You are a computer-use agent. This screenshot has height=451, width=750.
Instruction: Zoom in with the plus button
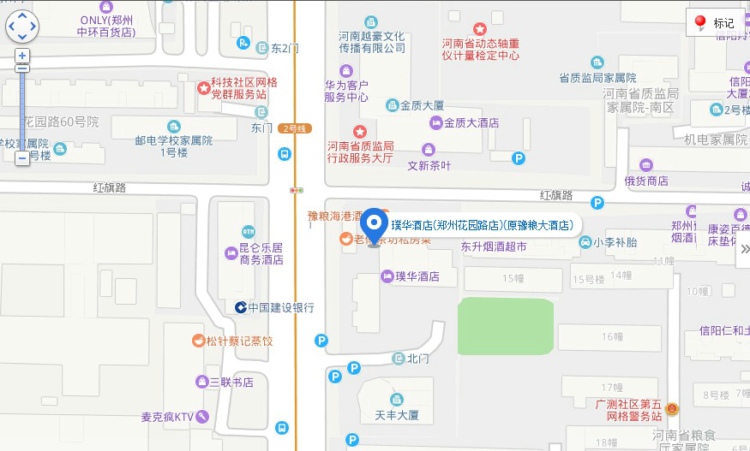[22, 55]
